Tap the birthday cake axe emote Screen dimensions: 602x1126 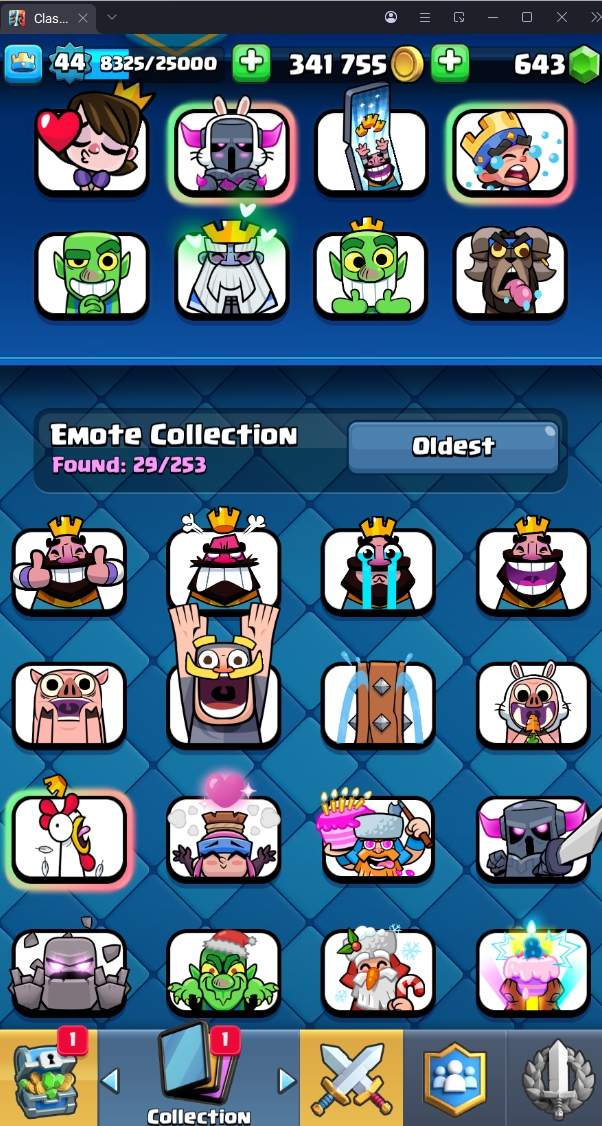click(378, 838)
